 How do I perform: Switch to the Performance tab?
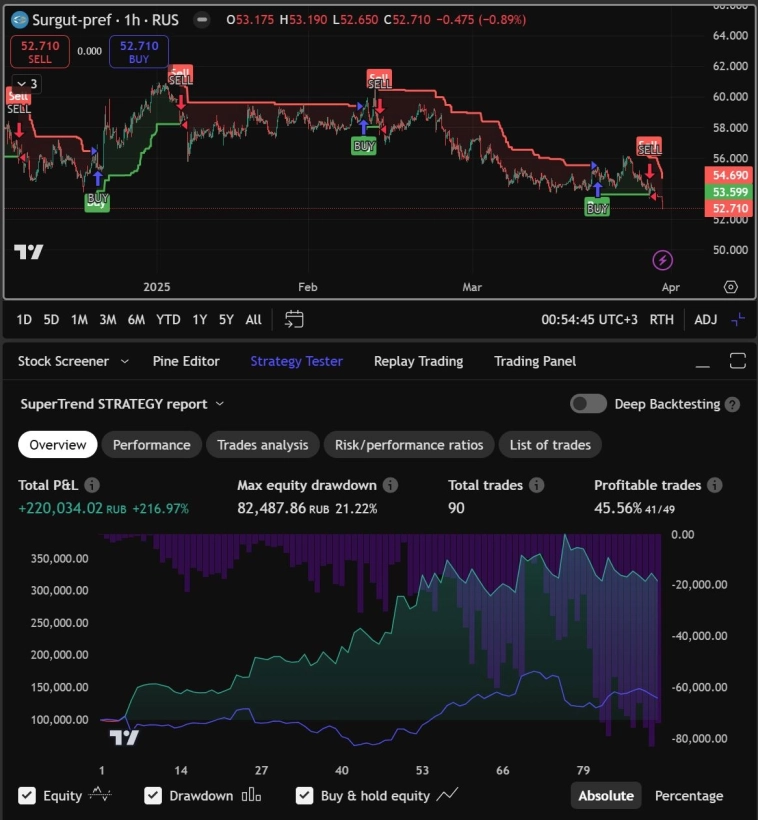coord(151,445)
